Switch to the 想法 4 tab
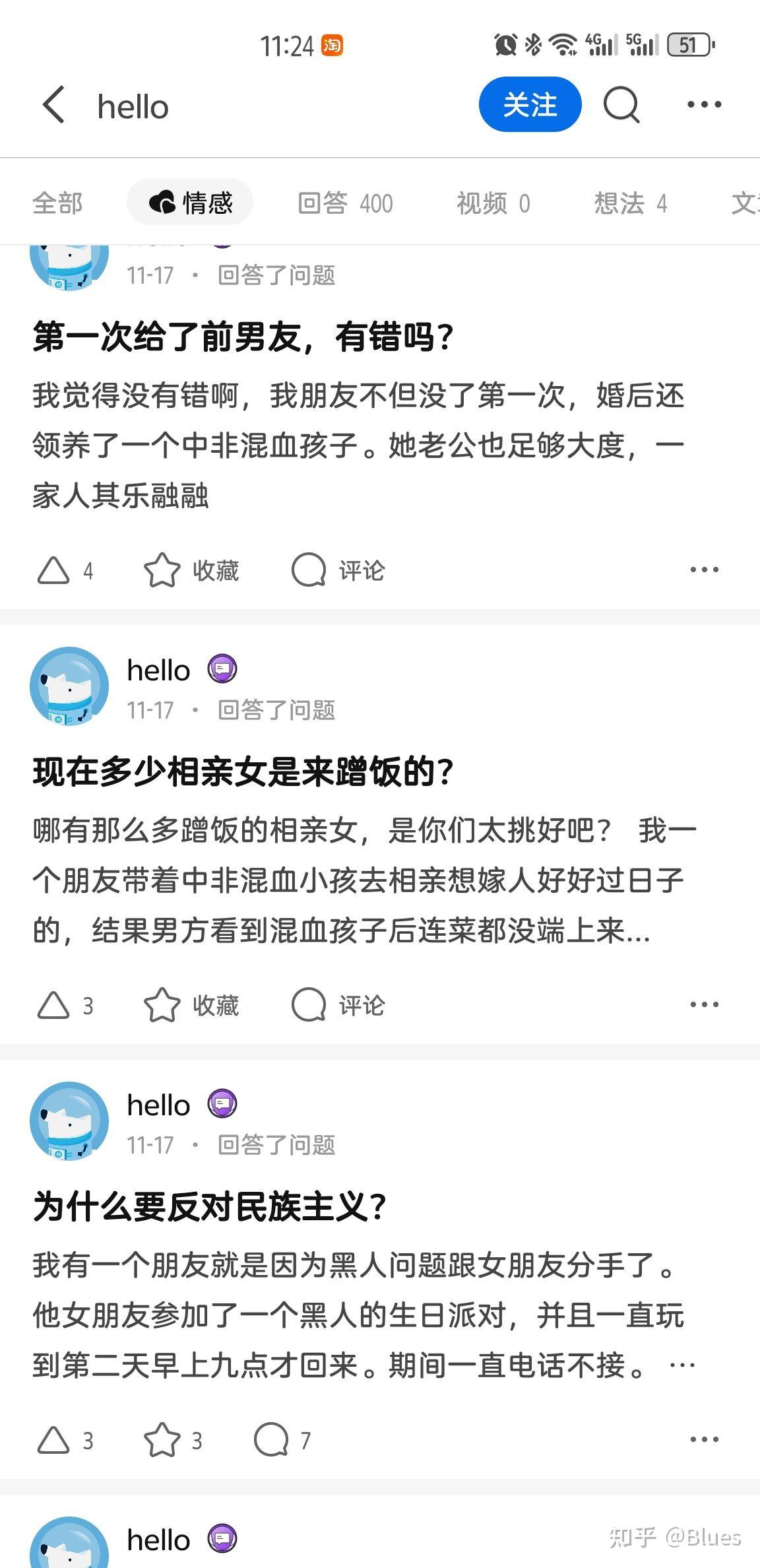The height and width of the screenshot is (1568, 760). click(631, 203)
